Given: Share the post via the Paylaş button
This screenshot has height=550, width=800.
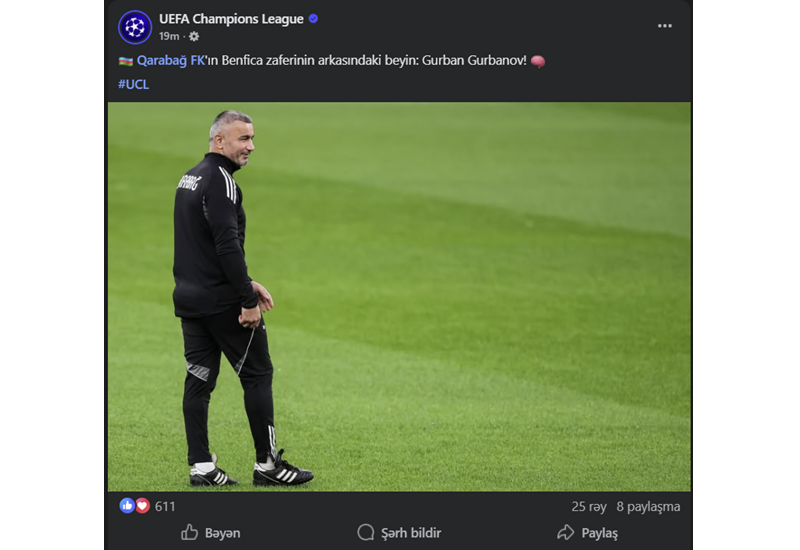Looking at the screenshot, I should pyautogui.click(x=587, y=533).
